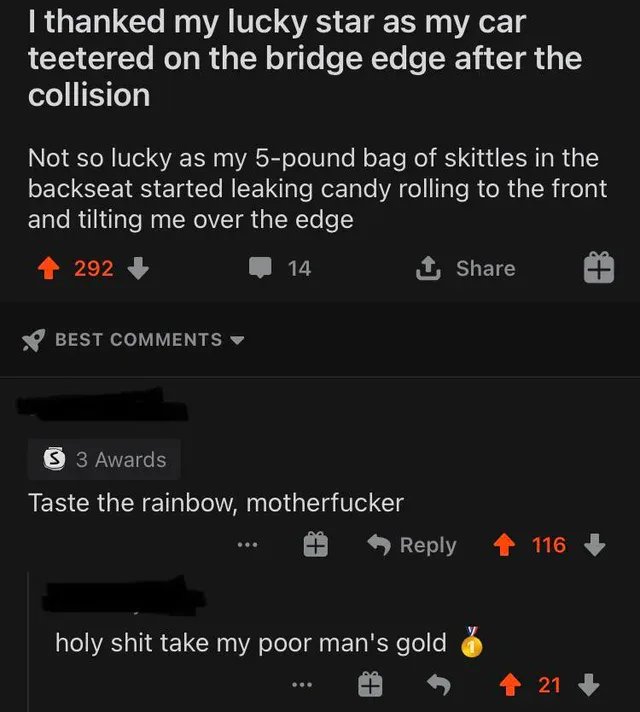Downvote the reply with 21 points
This screenshot has height=712, width=640.
589,685
